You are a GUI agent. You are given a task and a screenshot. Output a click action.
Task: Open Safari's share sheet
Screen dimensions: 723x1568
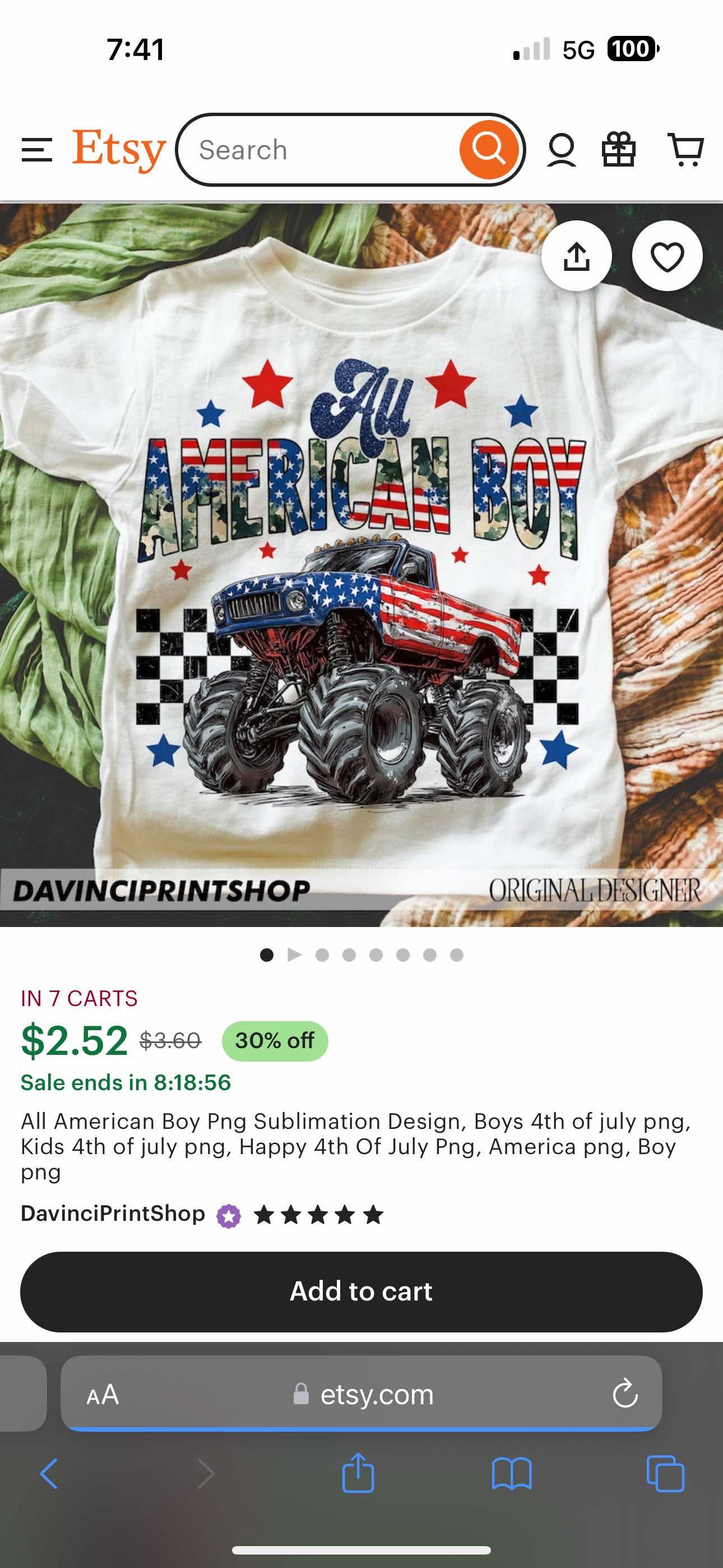click(358, 1473)
